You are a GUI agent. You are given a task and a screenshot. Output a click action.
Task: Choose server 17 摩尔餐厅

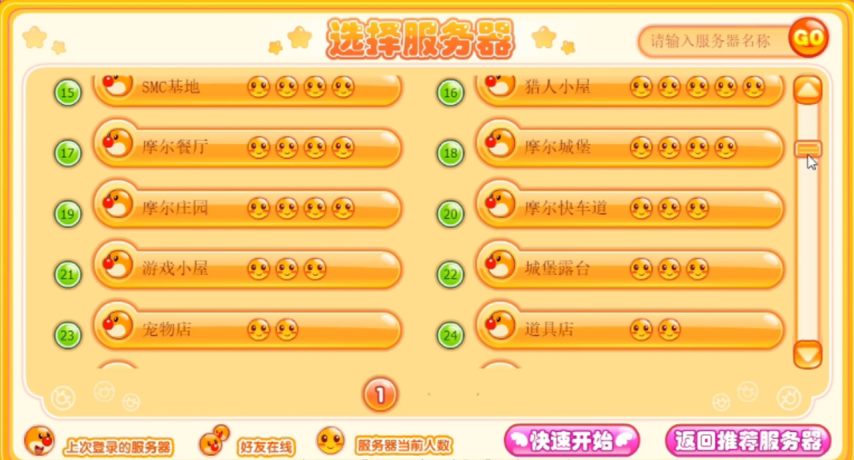click(x=246, y=148)
